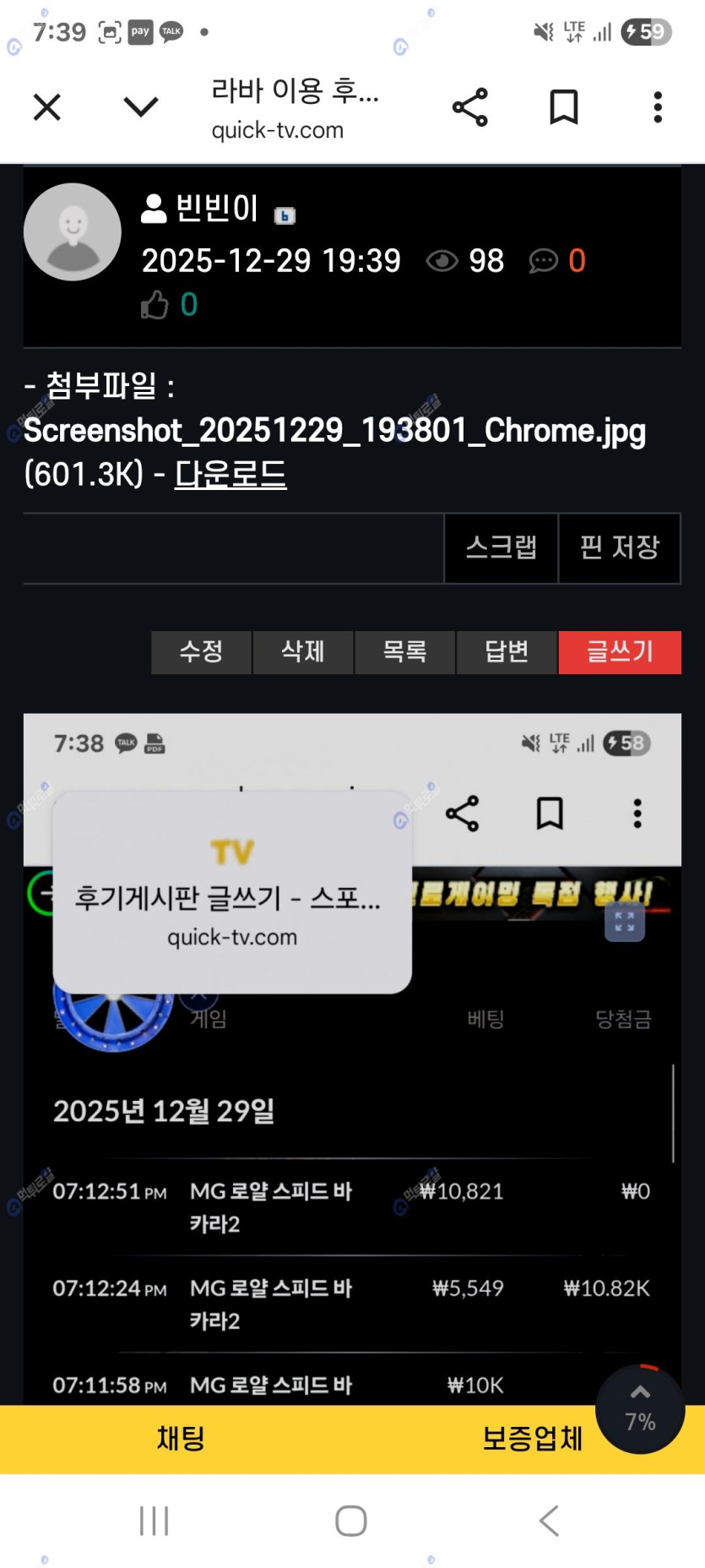Close the browser tab with the X
This screenshot has height=1568, width=705.
tap(47, 107)
